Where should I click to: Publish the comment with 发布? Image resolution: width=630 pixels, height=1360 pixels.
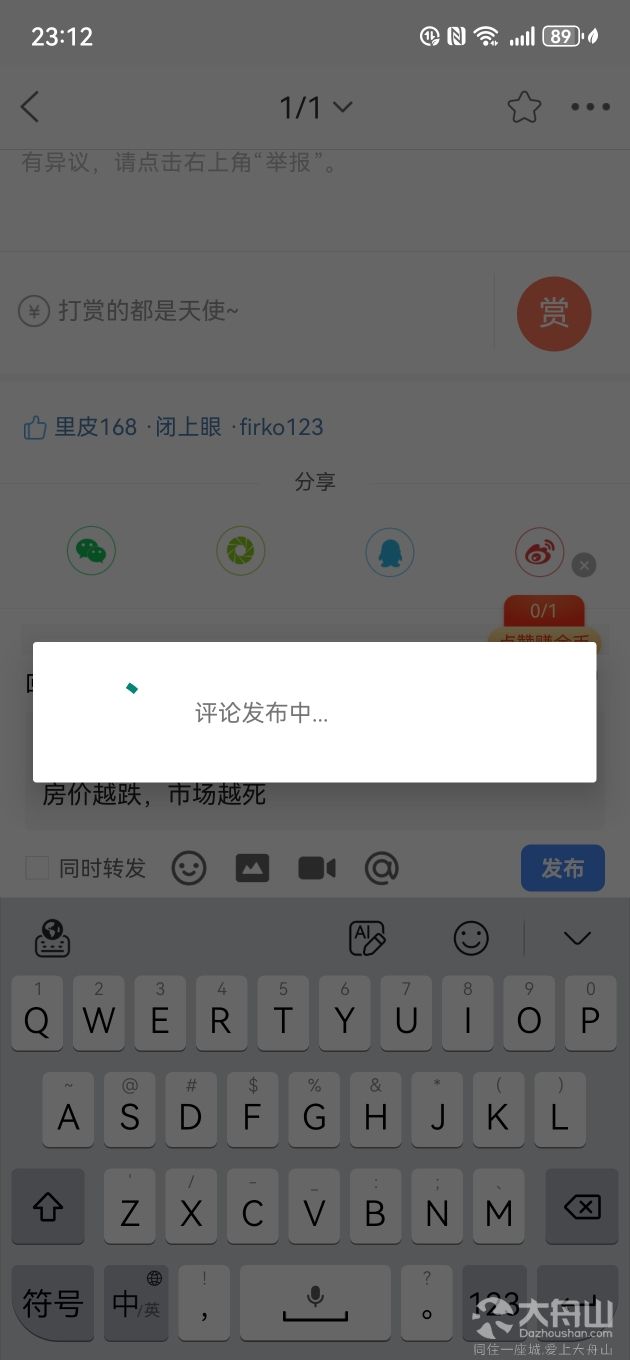pos(563,868)
